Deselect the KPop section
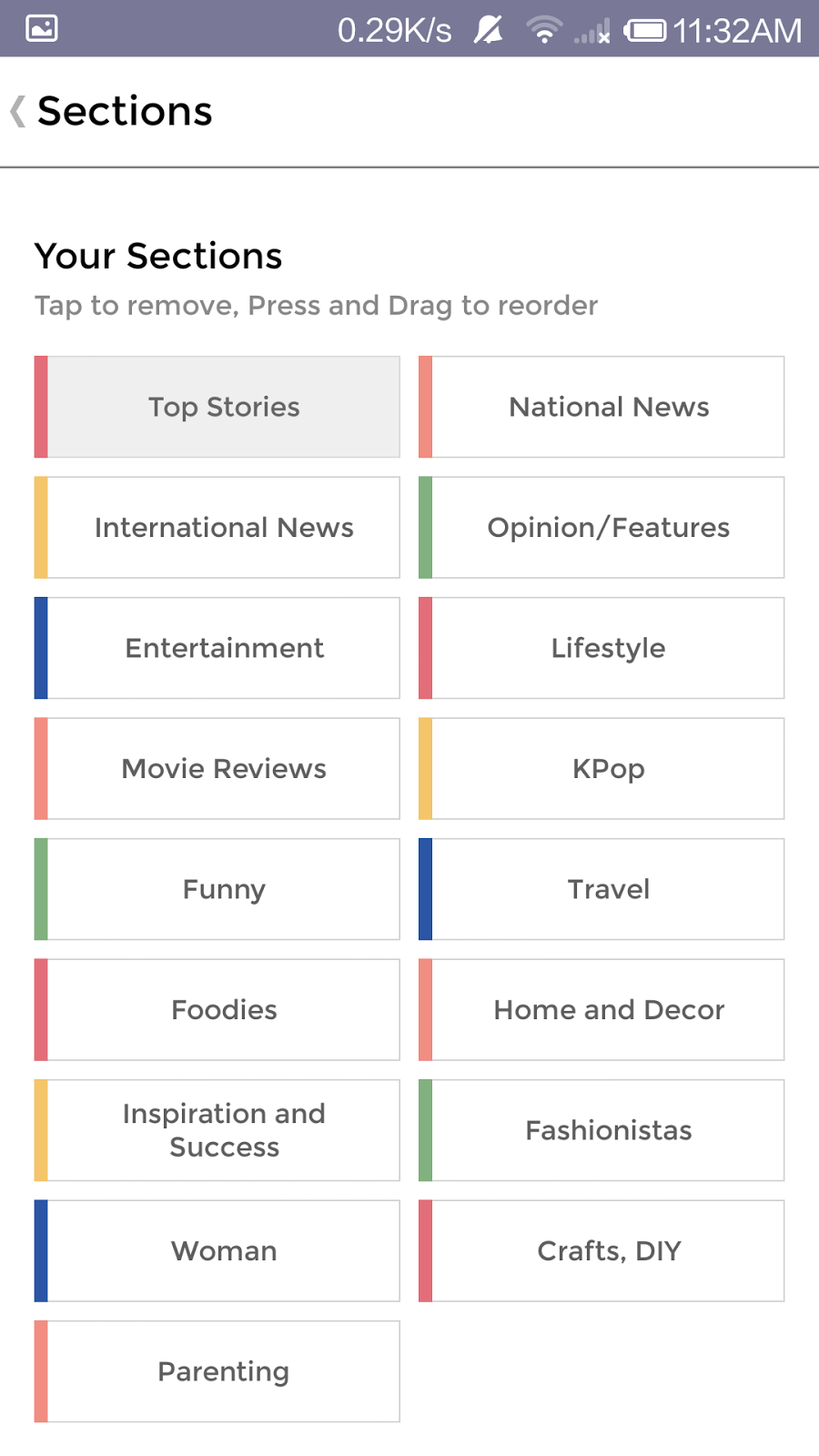Screen dimensions: 819x1456 tap(608, 769)
